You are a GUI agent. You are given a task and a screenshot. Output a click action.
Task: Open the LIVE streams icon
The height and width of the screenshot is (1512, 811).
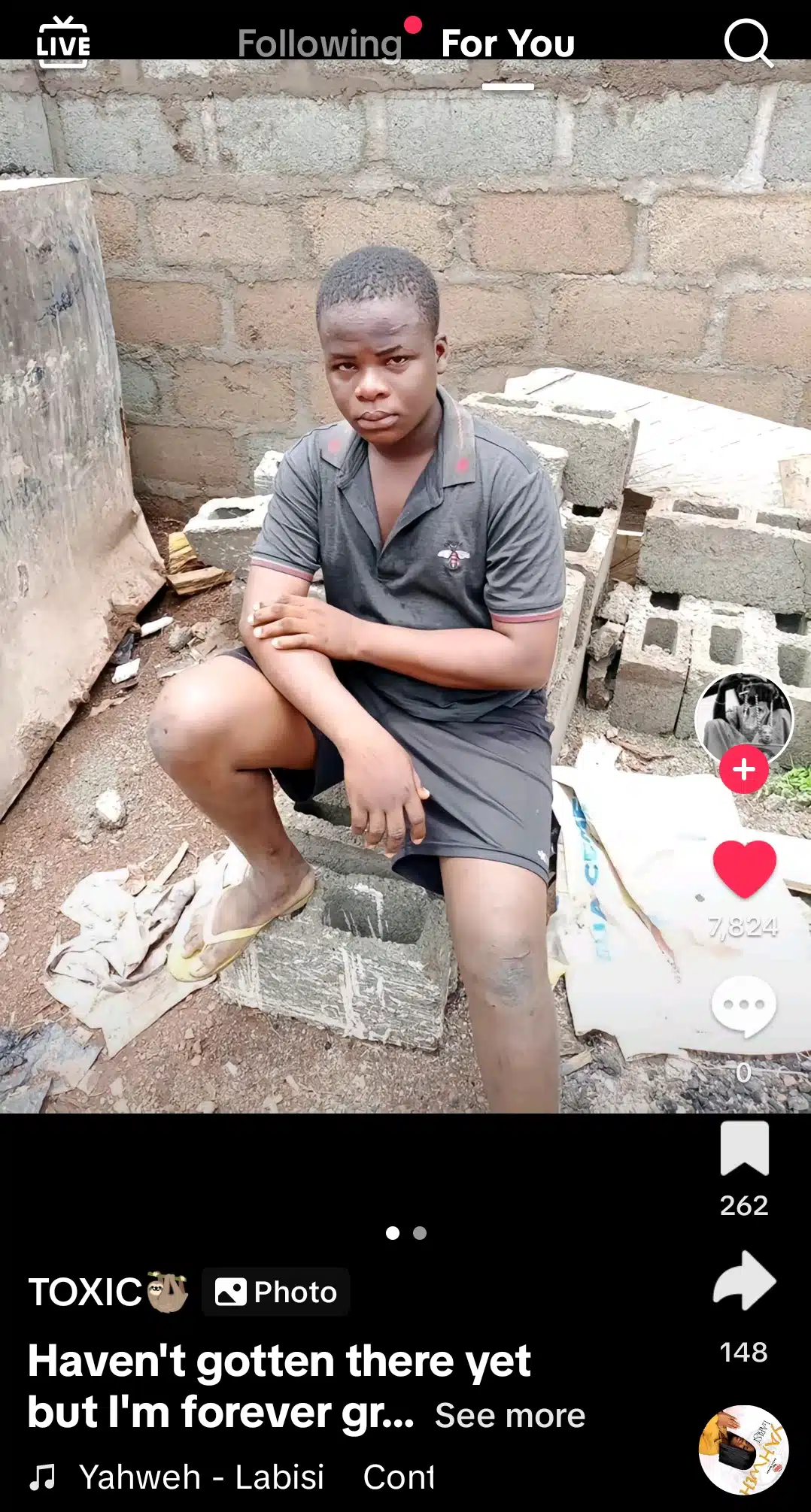click(x=63, y=43)
